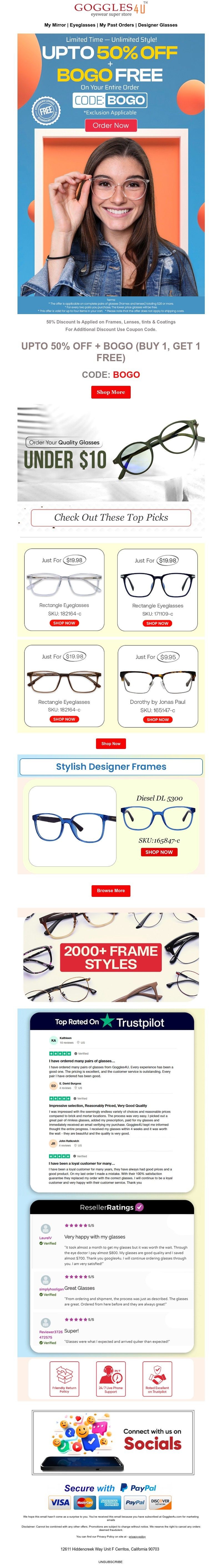Open the Under $10 glasses banner
The height and width of the screenshot is (1568, 222).
(x=111, y=453)
